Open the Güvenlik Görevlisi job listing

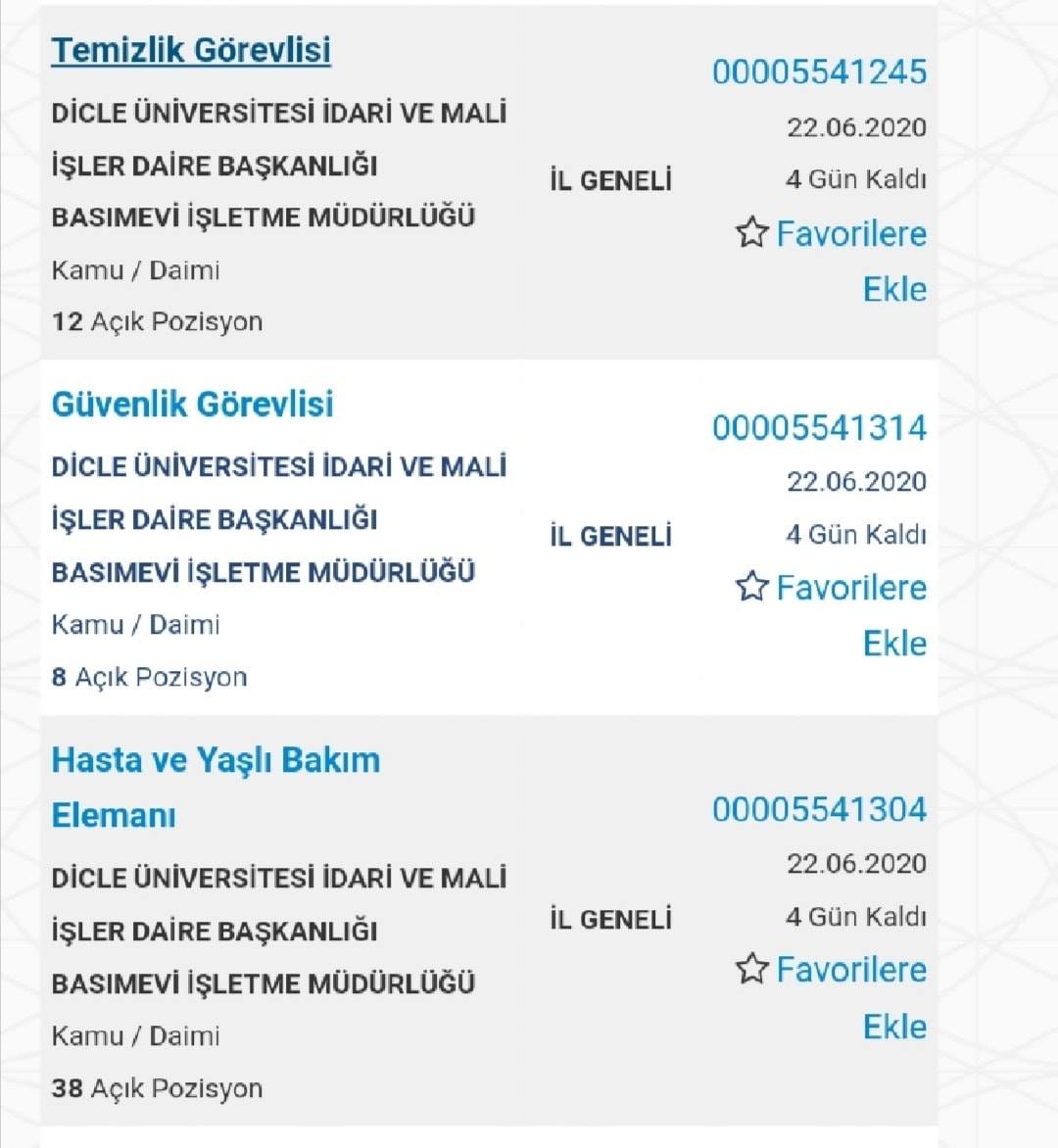pyautogui.click(x=193, y=405)
